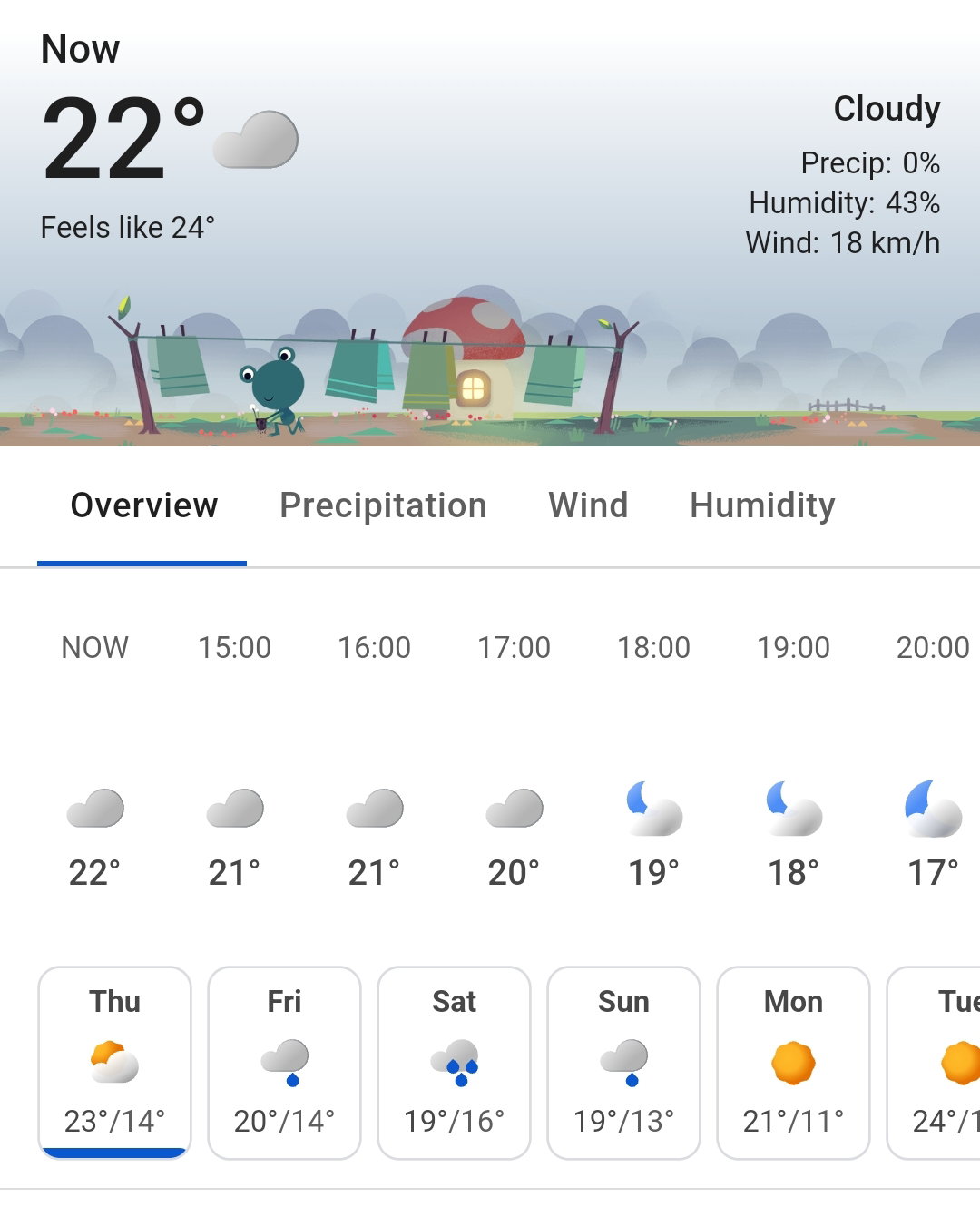Viewport: 980px width, 1207px height.
Task: Select Thursday's forecast card
Action: pos(114,1063)
